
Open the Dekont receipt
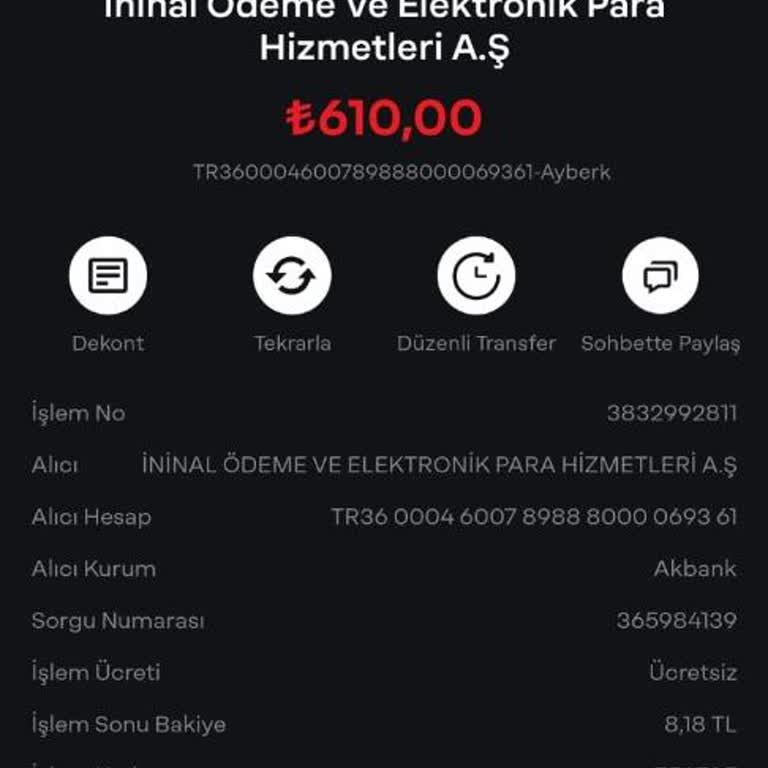click(x=108, y=276)
